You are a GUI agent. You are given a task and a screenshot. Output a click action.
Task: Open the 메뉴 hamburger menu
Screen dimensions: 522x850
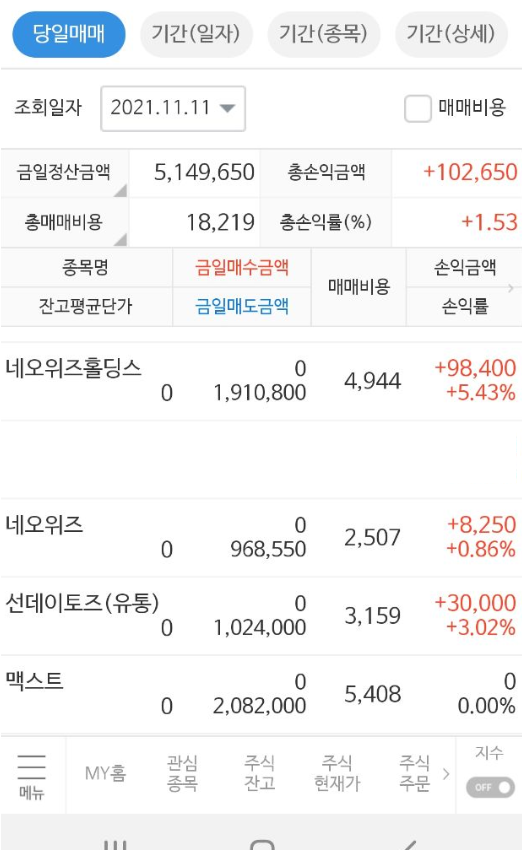(x=32, y=776)
